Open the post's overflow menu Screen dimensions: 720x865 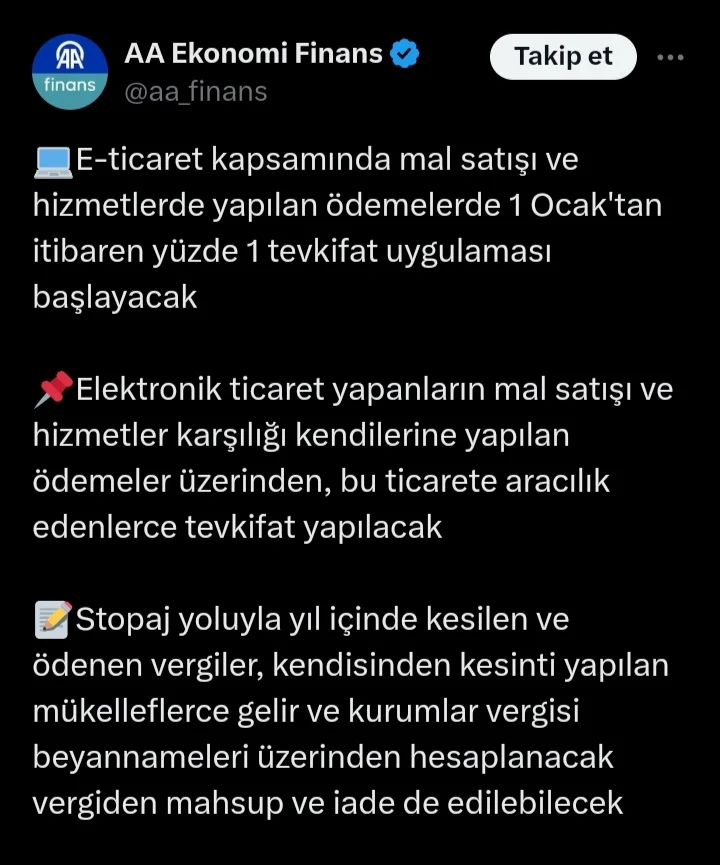point(670,57)
